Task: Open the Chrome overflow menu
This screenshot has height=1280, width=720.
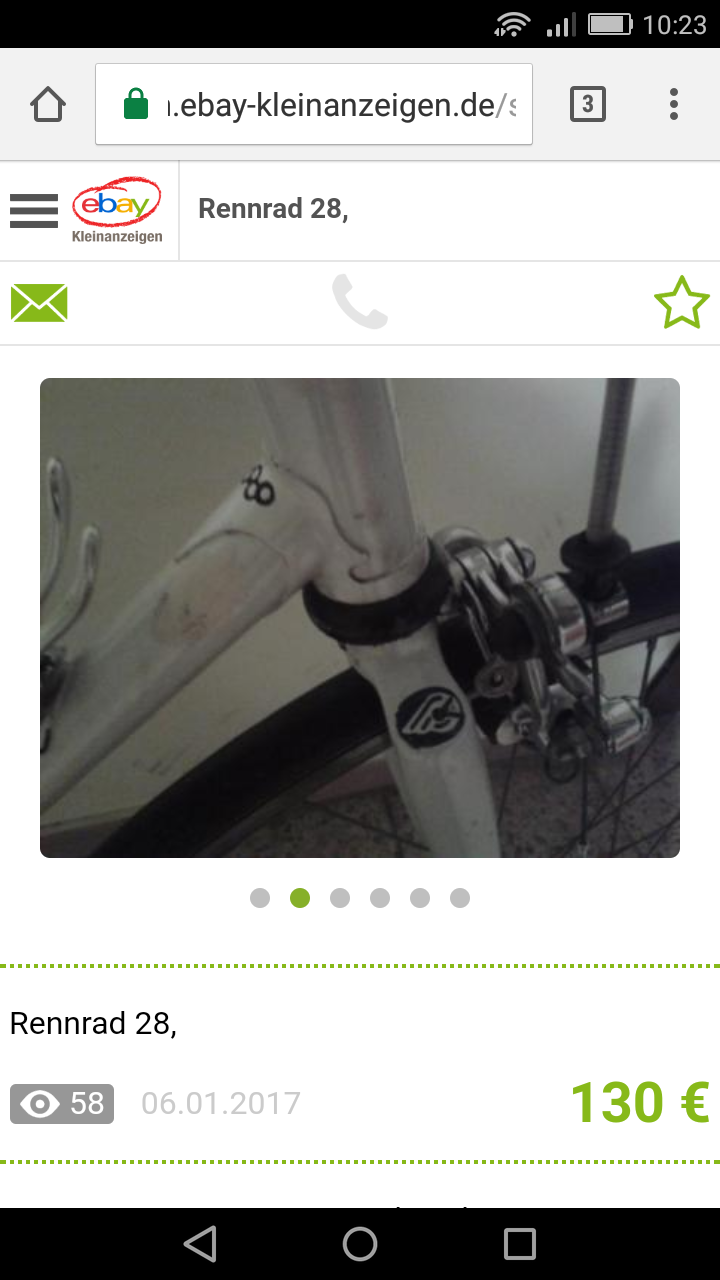Action: pyautogui.click(x=674, y=104)
